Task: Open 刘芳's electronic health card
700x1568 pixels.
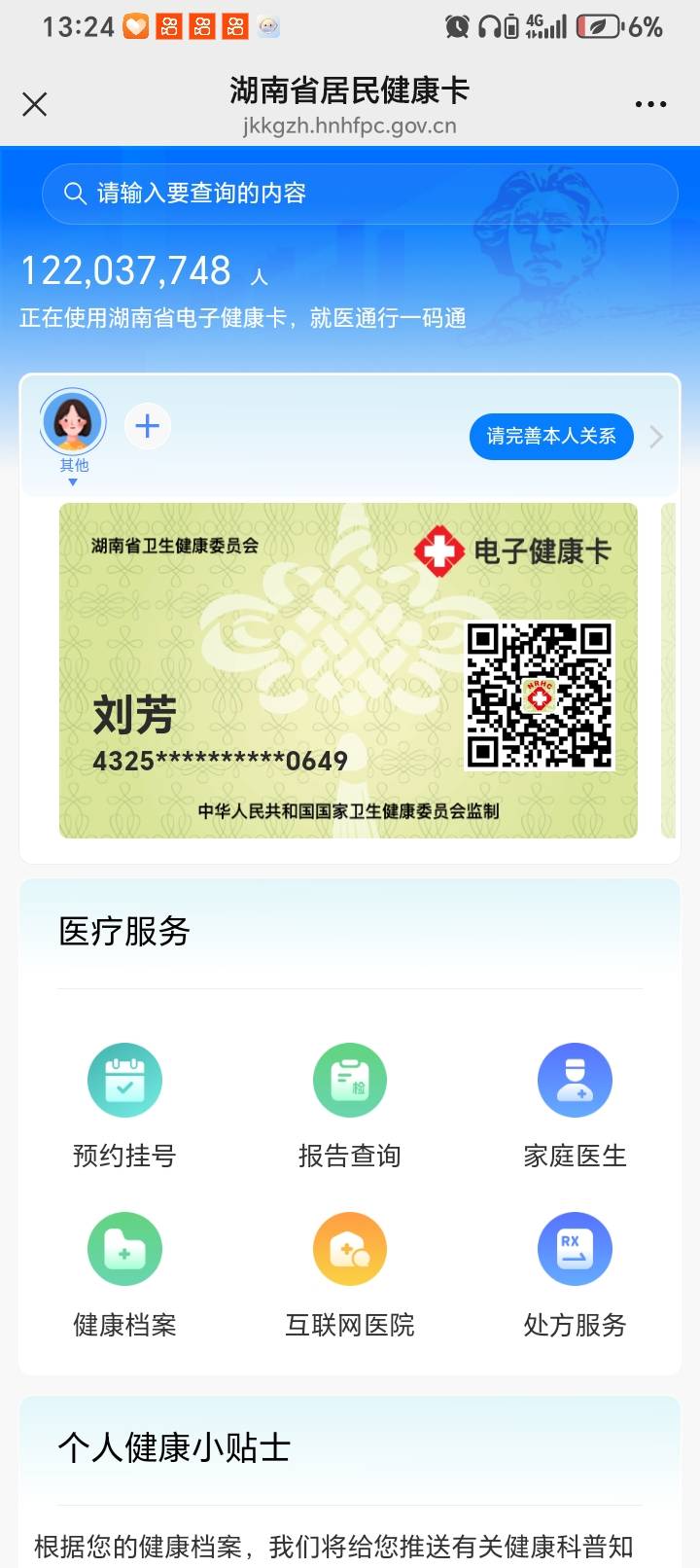Action: pyautogui.click(x=348, y=670)
